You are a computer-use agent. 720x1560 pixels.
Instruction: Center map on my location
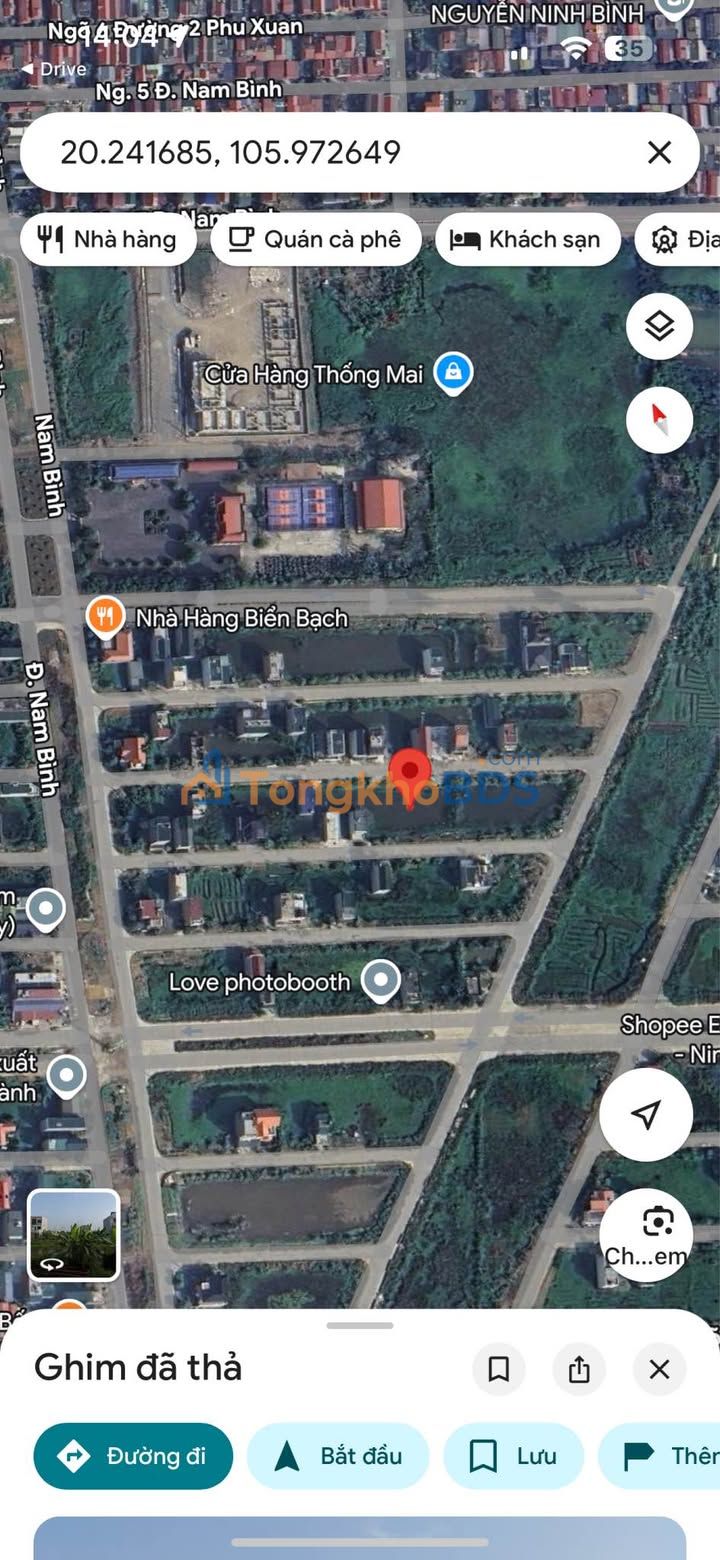646,1114
